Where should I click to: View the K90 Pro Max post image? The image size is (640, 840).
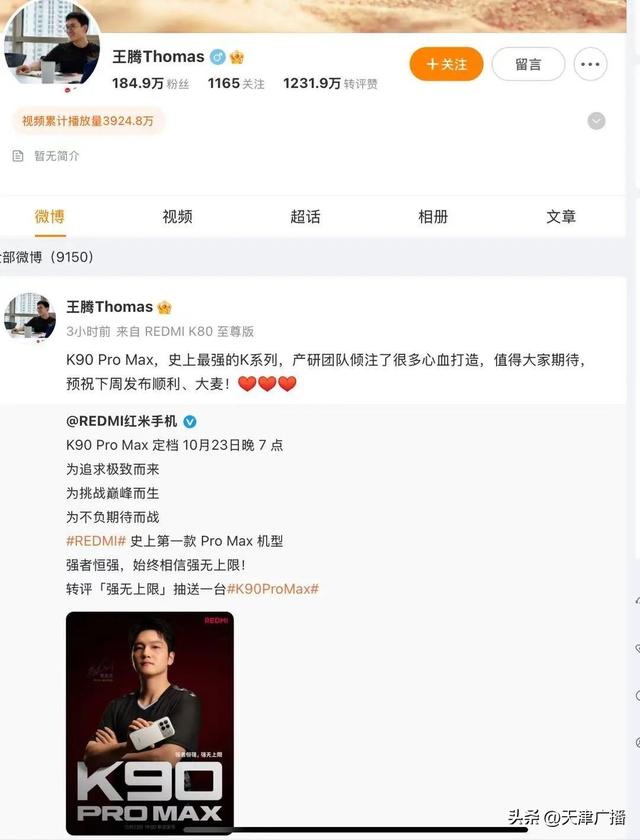pos(150,722)
